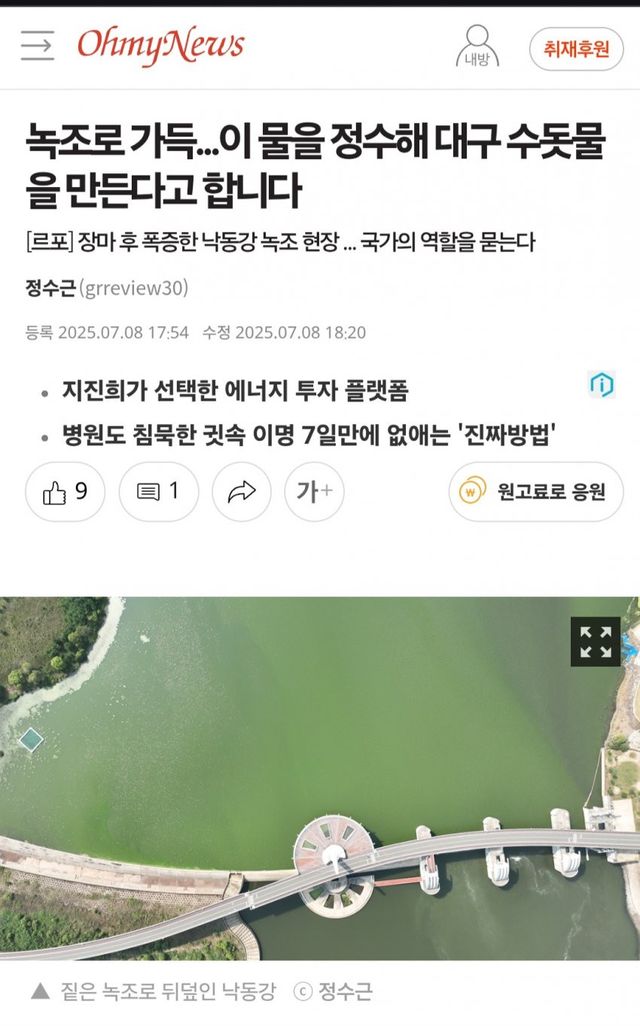Go to the OhmyNews home page

(x=160, y=45)
